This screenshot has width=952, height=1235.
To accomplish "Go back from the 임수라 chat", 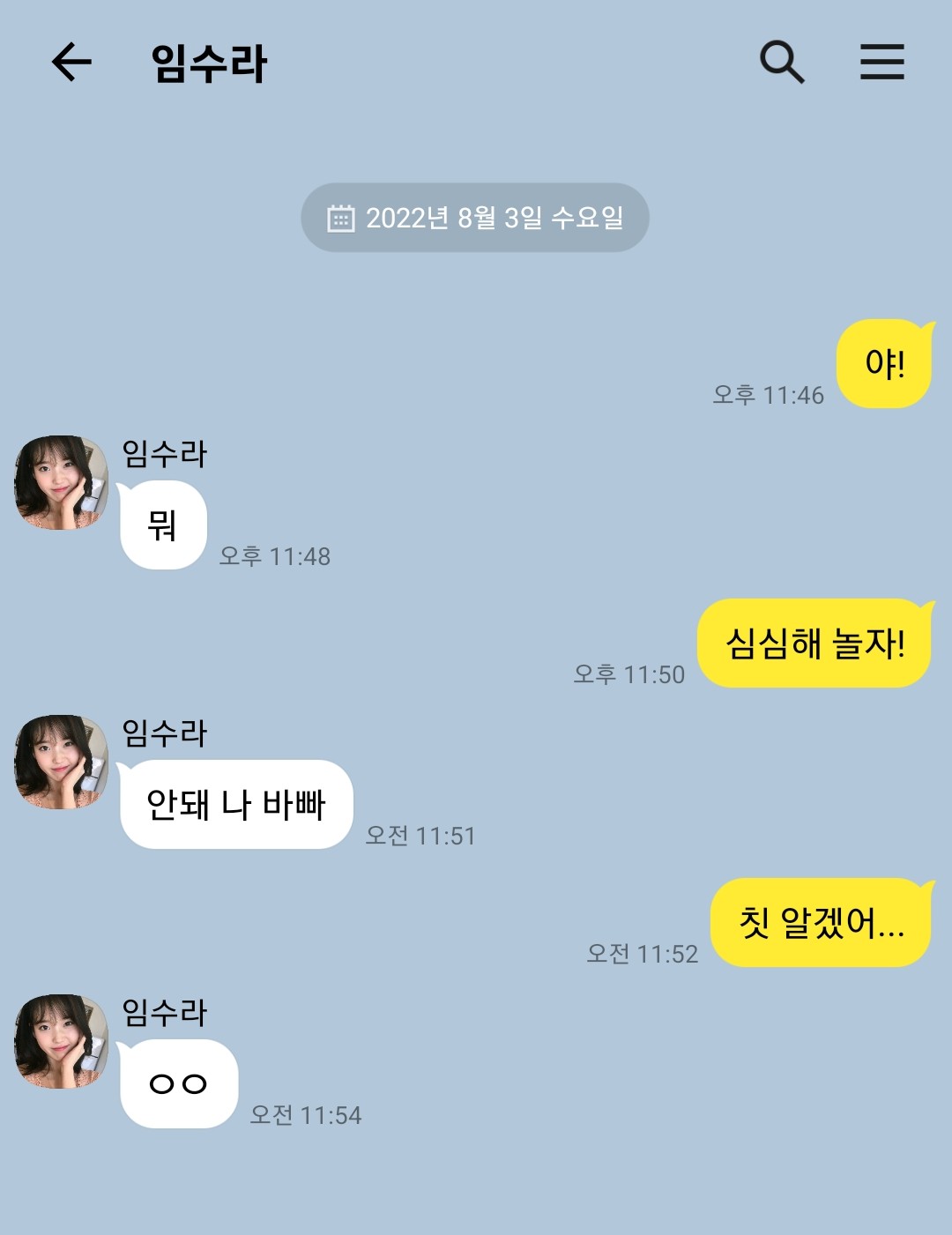I will [71, 62].
